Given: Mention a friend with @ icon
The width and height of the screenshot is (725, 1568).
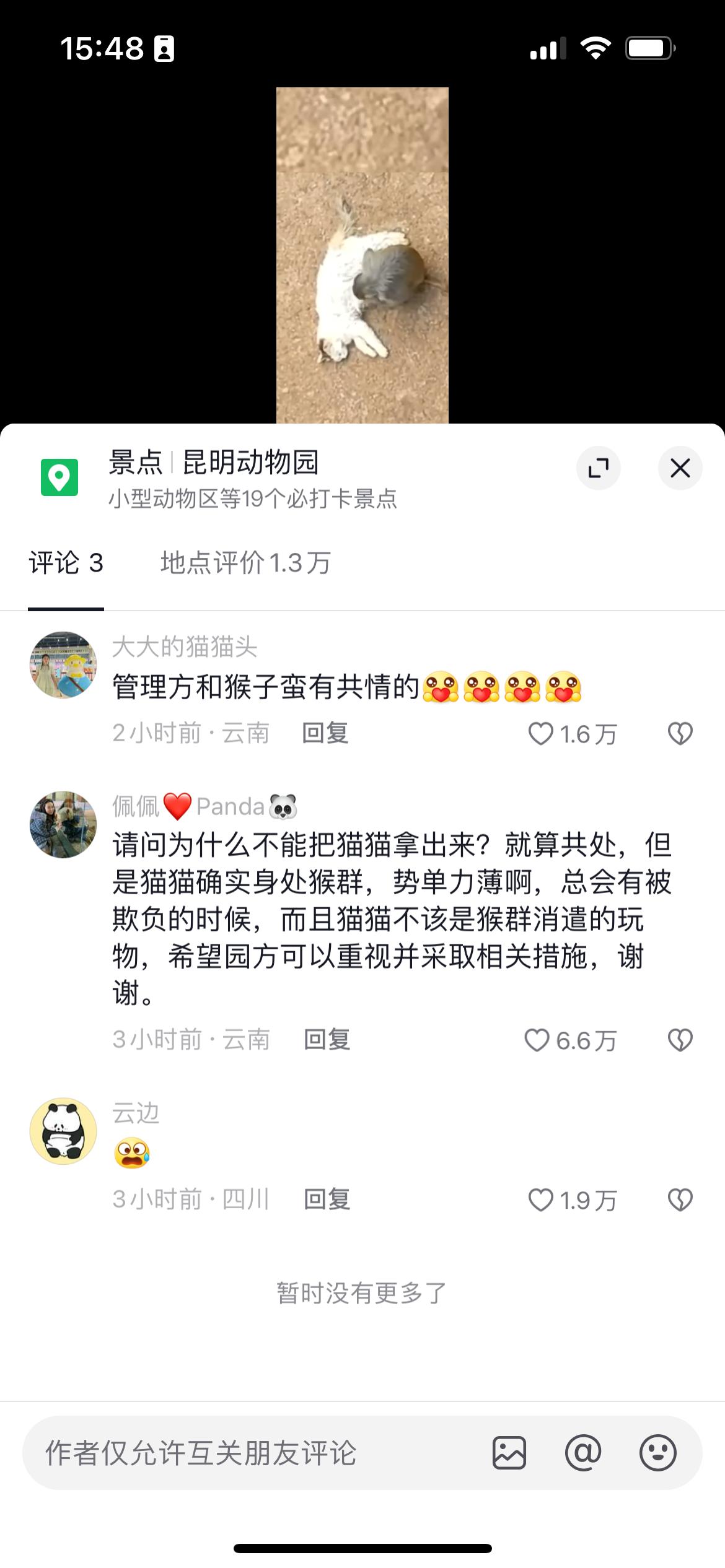Looking at the screenshot, I should (x=583, y=1453).
